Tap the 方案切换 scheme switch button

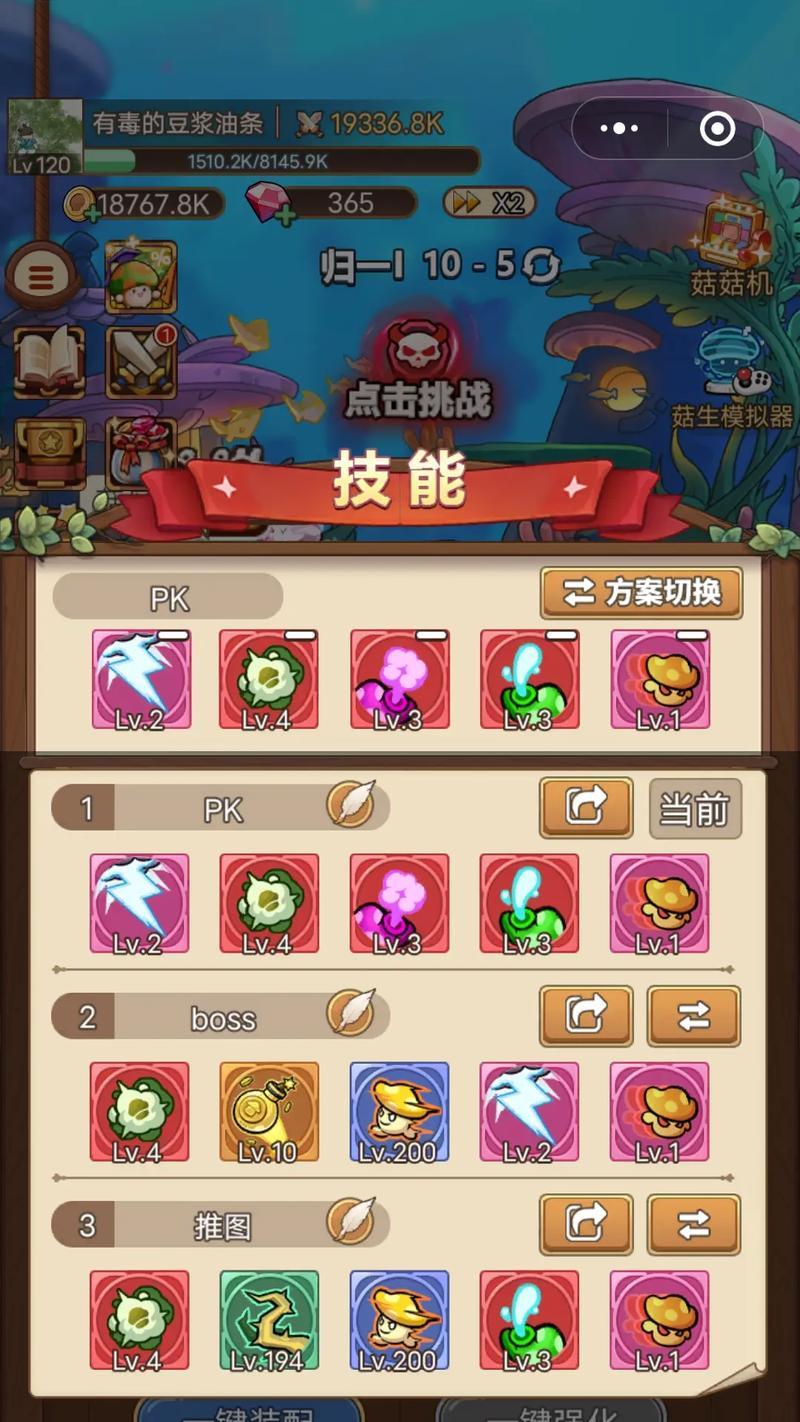coord(641,593)
